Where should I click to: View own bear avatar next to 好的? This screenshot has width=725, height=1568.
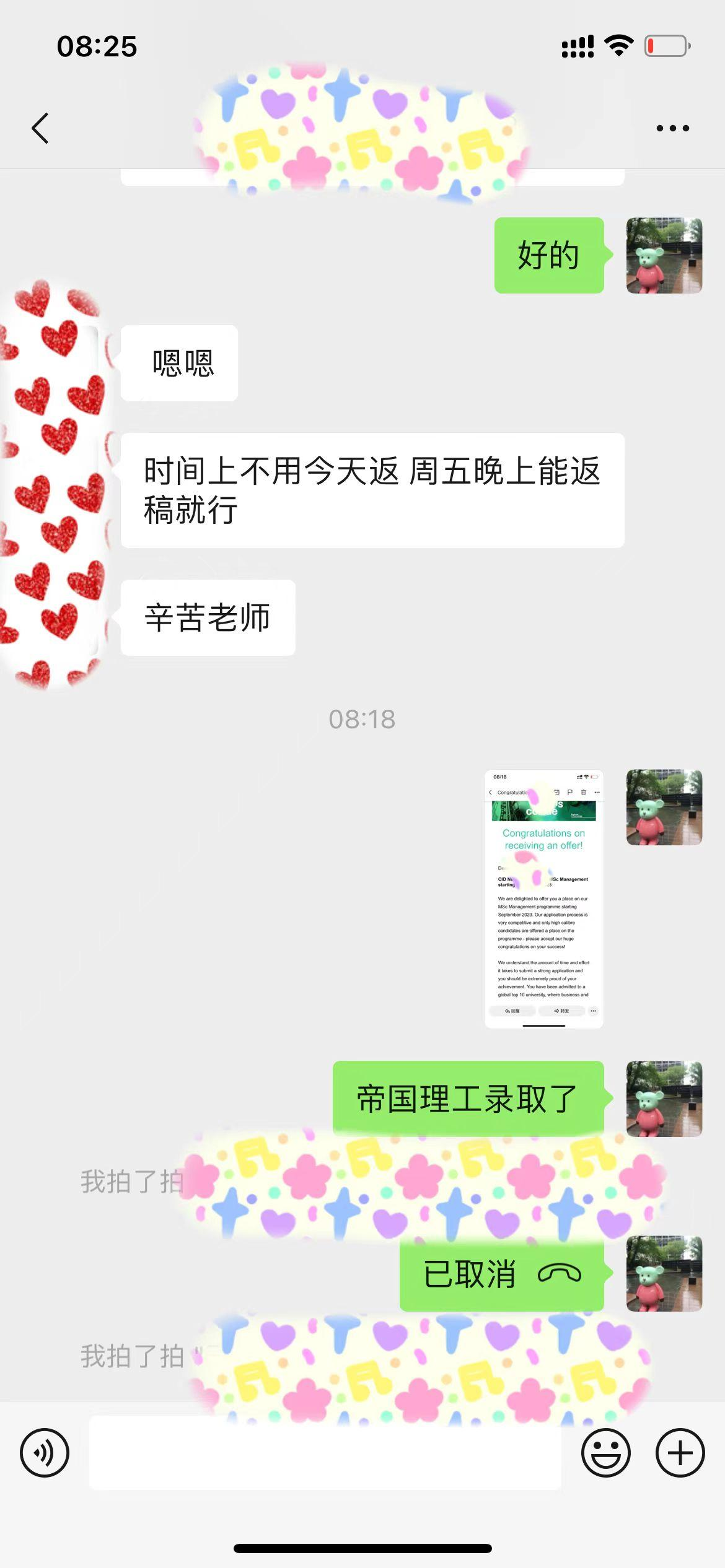pyautogui.click(x=664, y=255)
